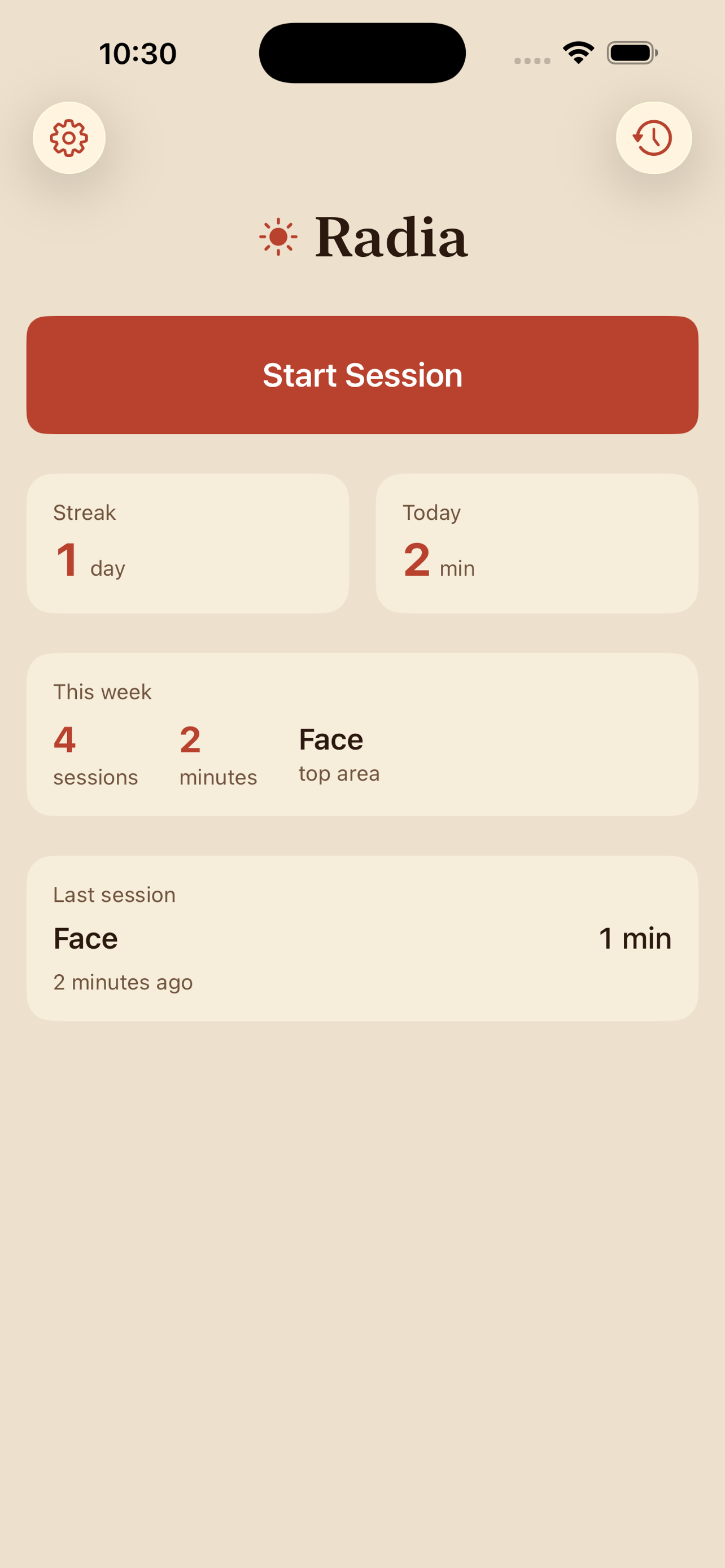Image resolution: width=725 pixels, height=1568 pixels.
Task: Tap the 1 min duration on the last session
Action: click(634, 938)
